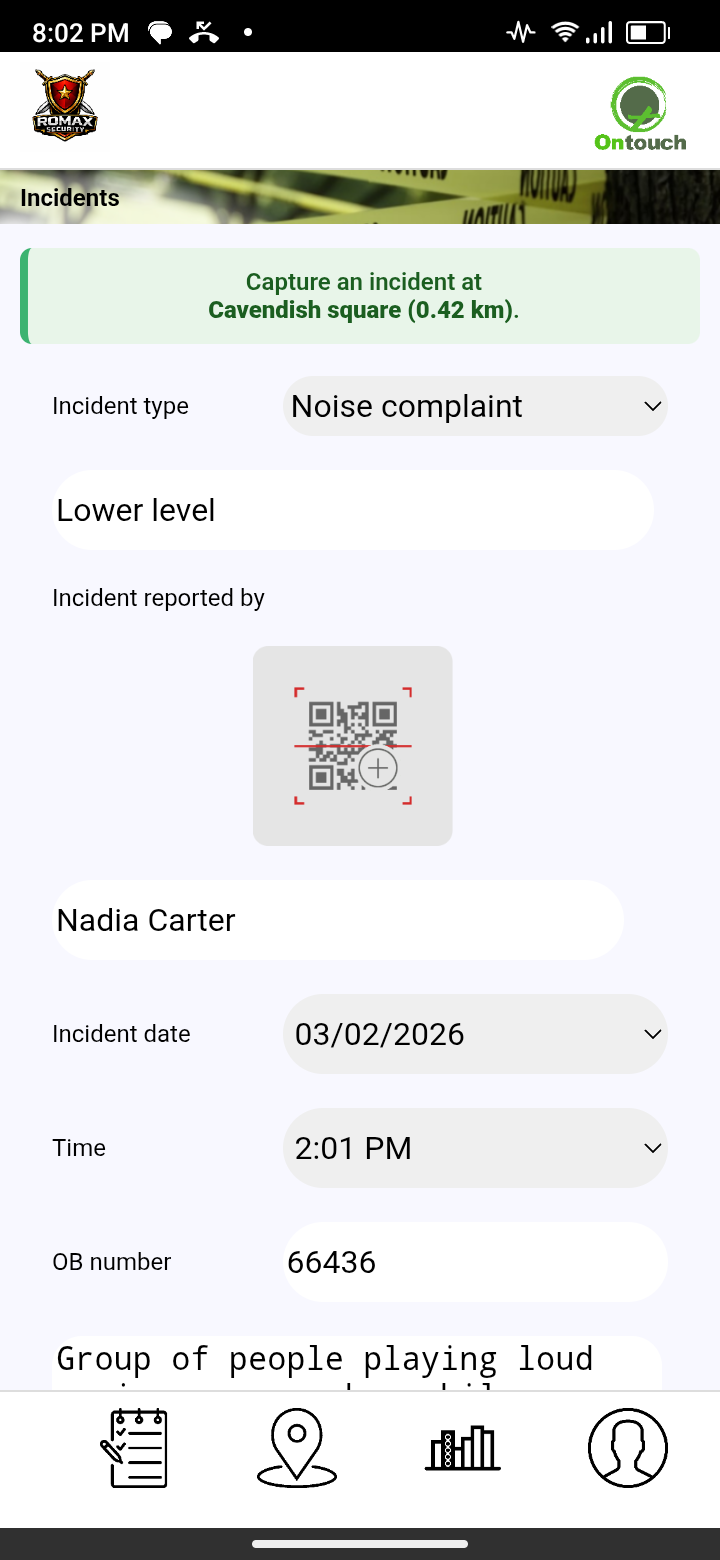The height and width of the screenshot is (1560, 720).
Task: Change the incident Time
Action: tap(475, 1148)
